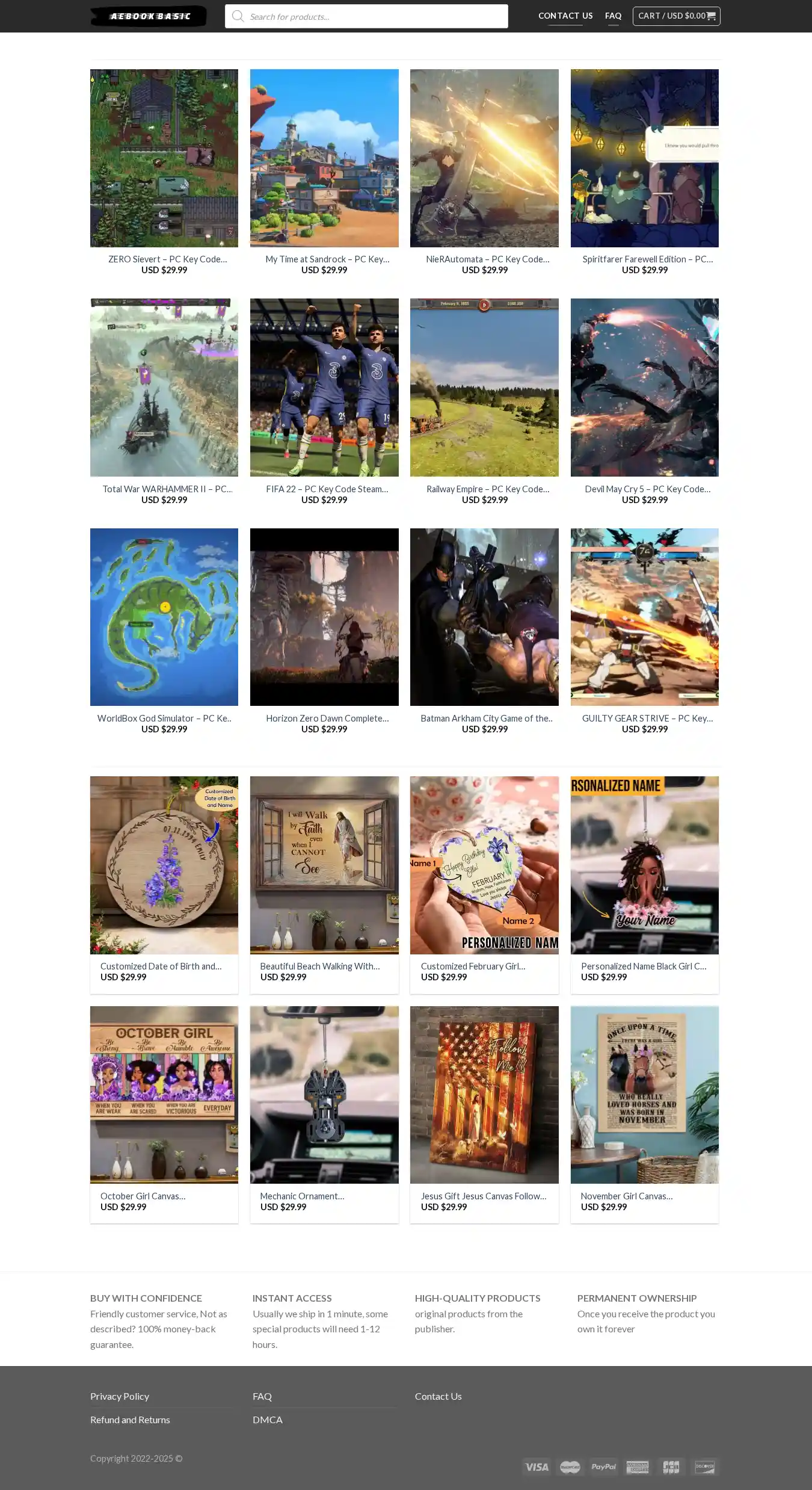
Task: Return to homepage via AEBOOK BASIC logo
Action: (x=149, y=16)
